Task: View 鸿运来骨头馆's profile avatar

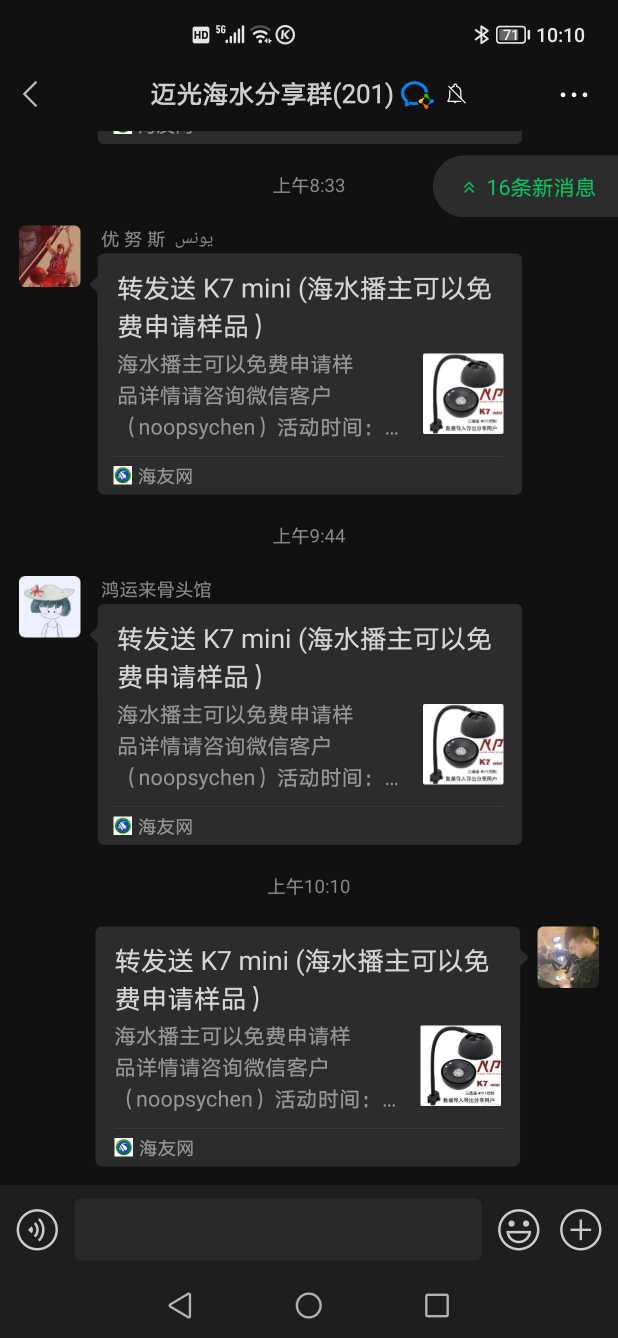Action: [x=50, y=606]
